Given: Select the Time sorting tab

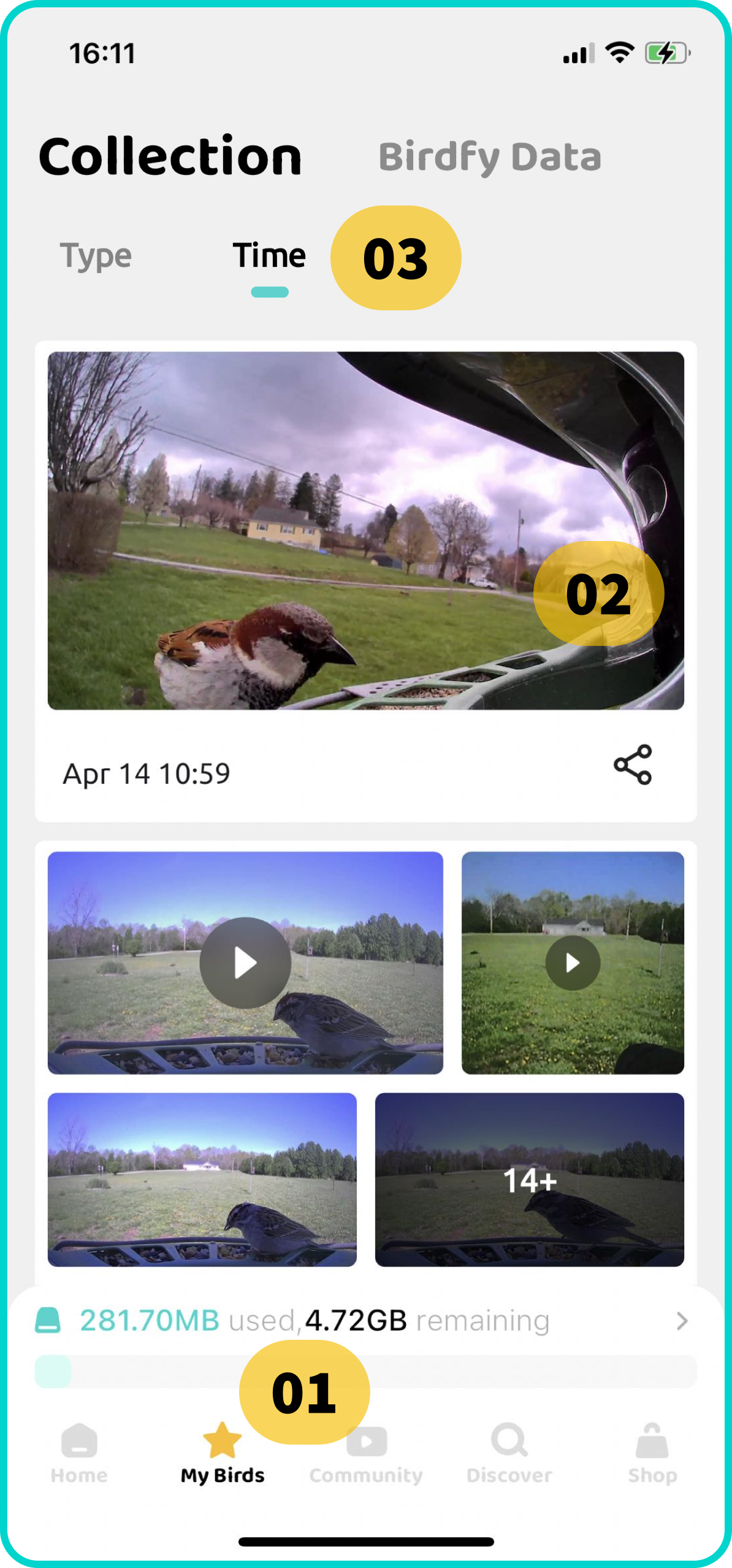Looking at the screenshot, I should coord(269,256).
